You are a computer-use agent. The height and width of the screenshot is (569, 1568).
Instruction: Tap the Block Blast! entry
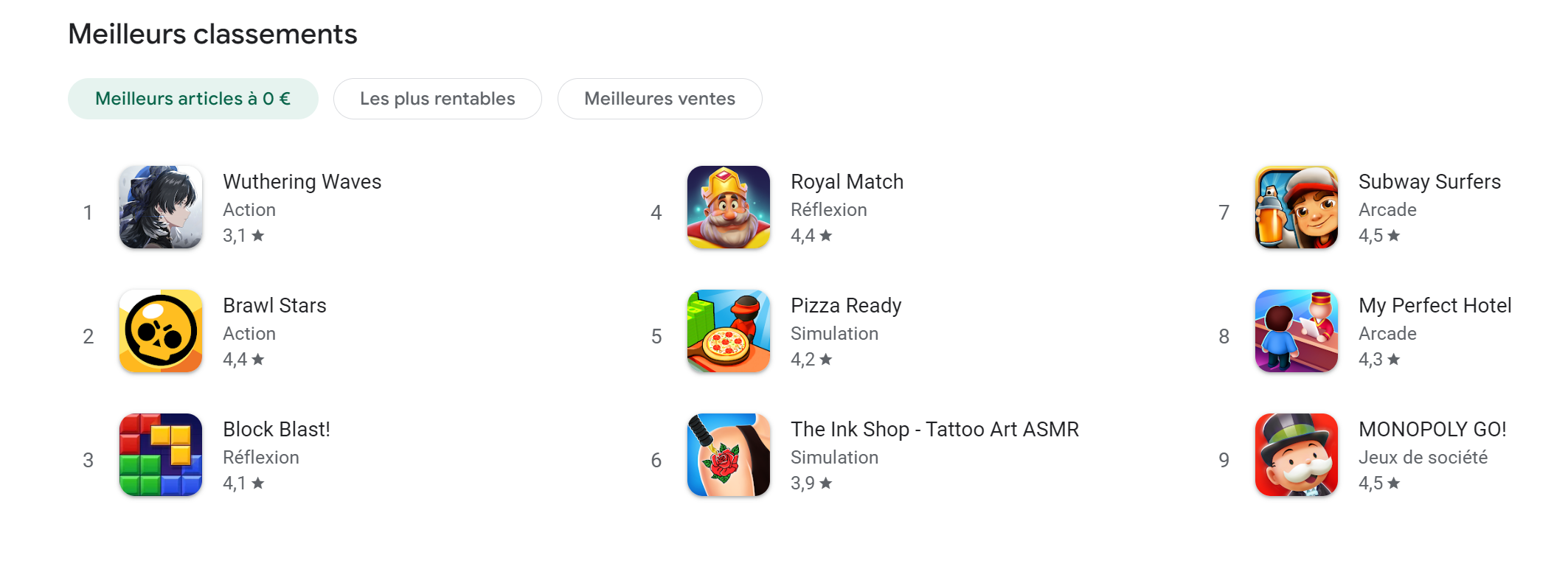[276, 430]
